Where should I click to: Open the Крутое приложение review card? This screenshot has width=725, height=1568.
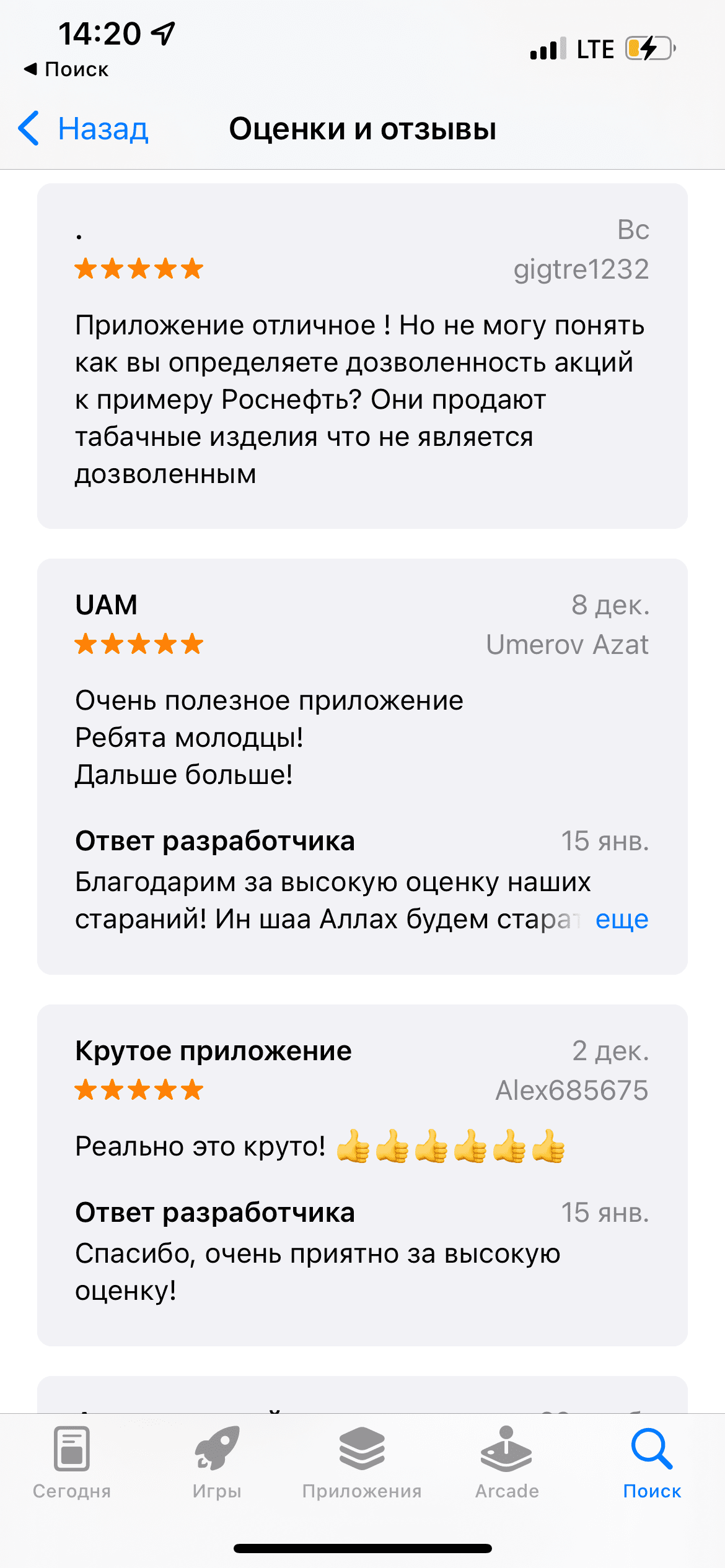tap(362, 1146)
